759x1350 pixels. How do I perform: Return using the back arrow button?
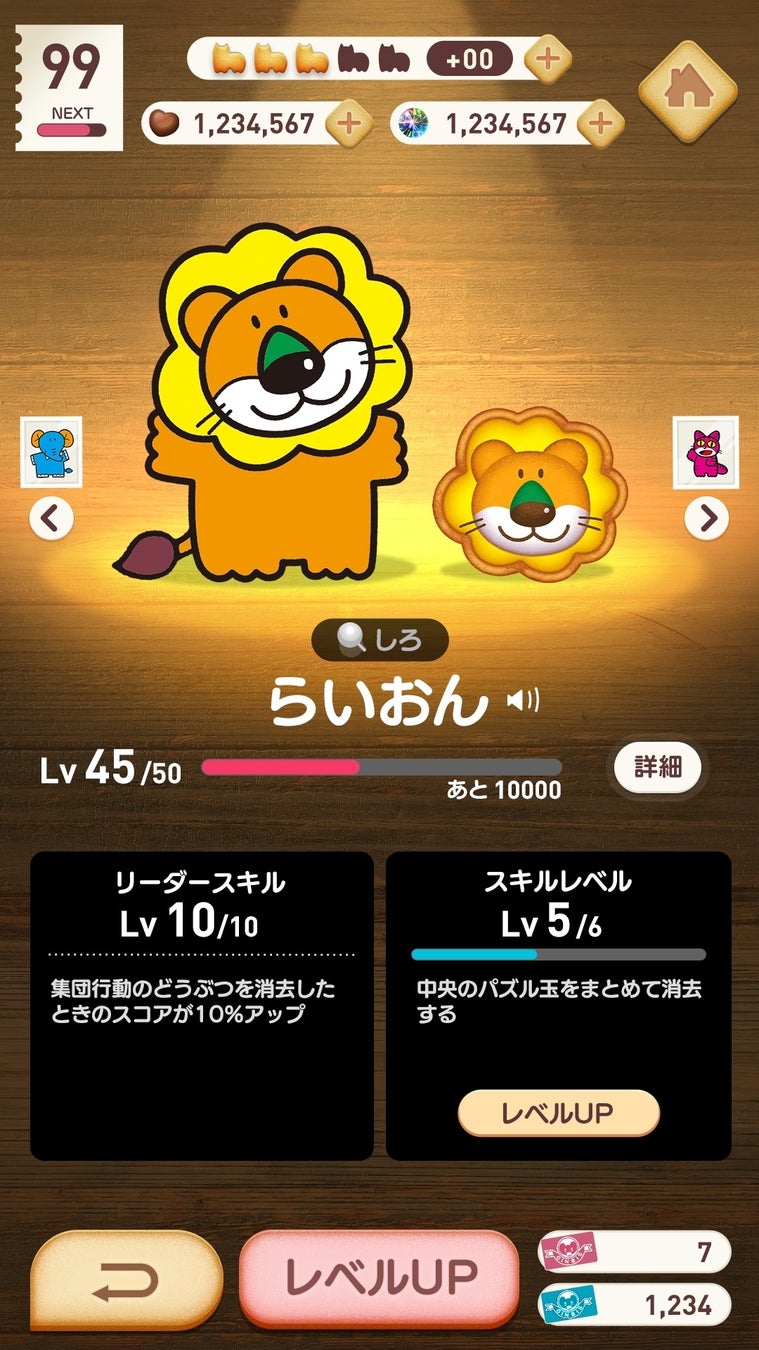[126, 1278]
